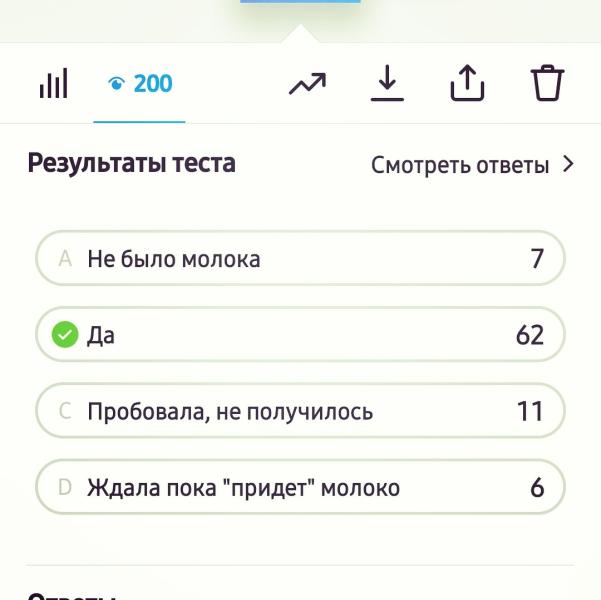Tap answer Пробовала, не получилось

300,411
